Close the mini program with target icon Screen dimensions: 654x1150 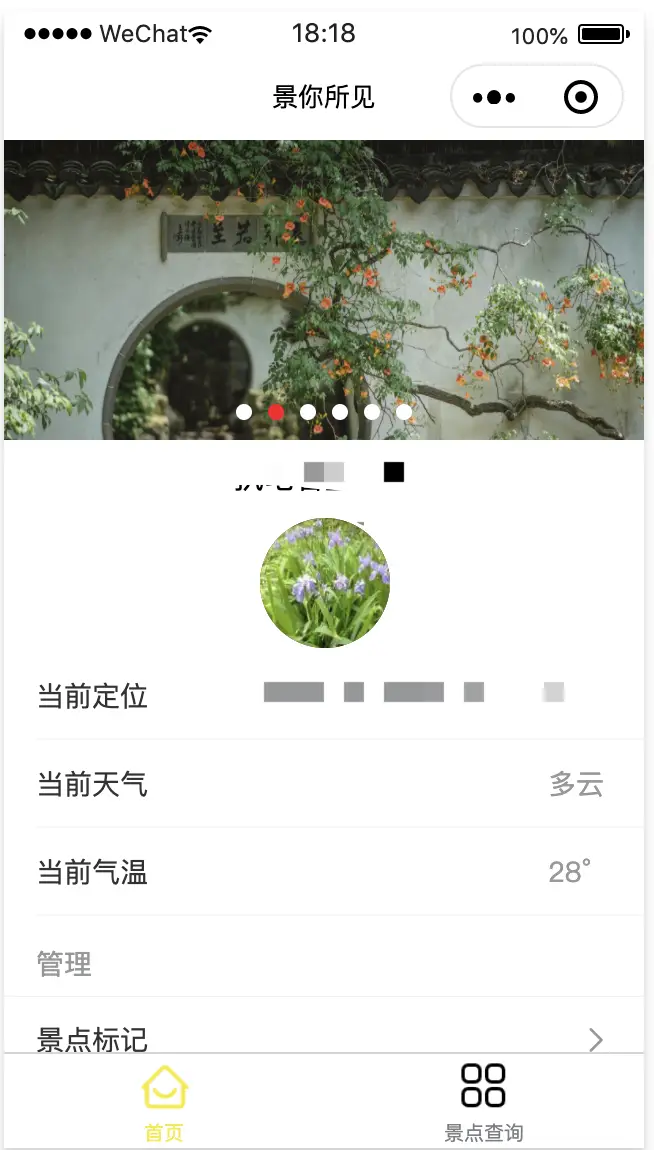[581, 97]
